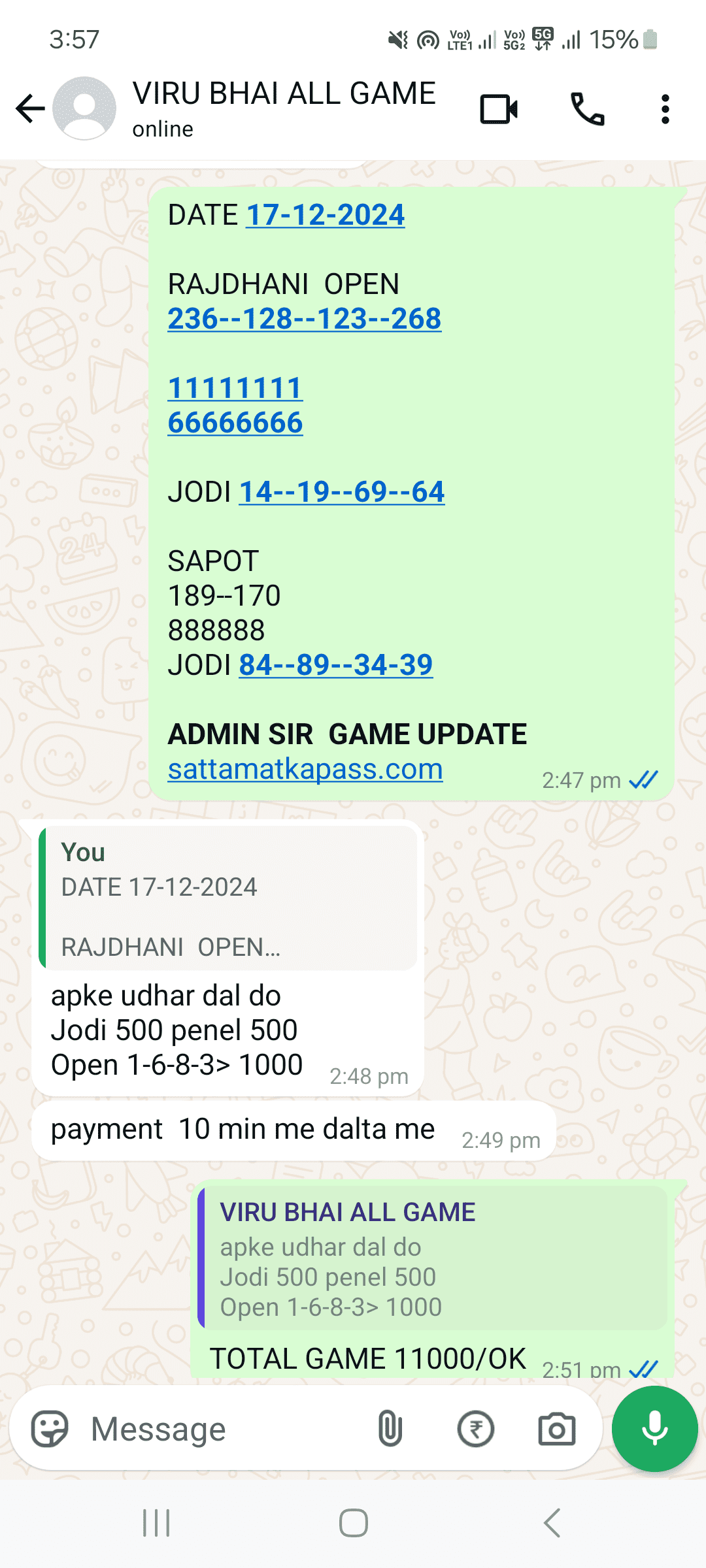Tap the 236--128--123--268 number link
This screenshot has width=706, height=1568.
pos(305,319)
